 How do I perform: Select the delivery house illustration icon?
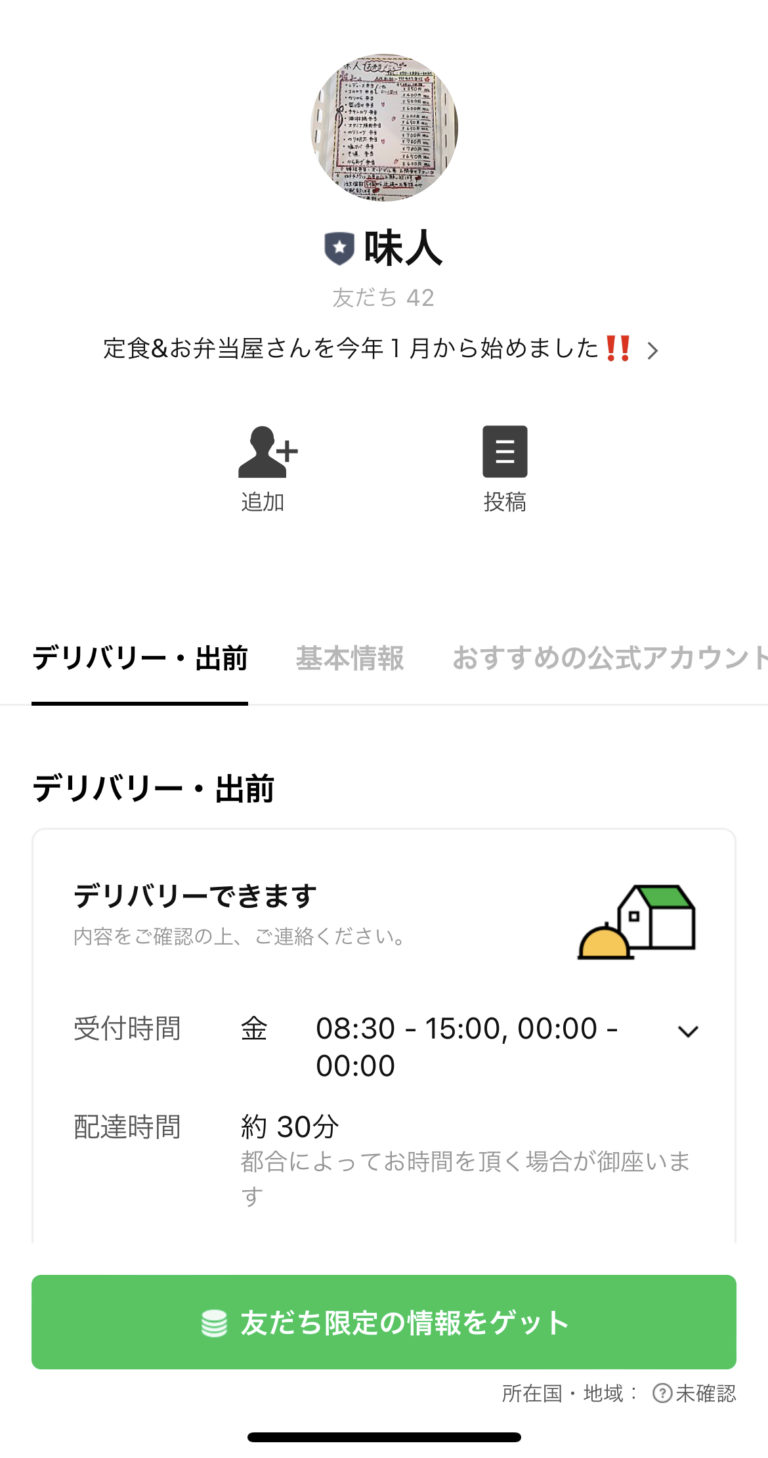point(637,920)
